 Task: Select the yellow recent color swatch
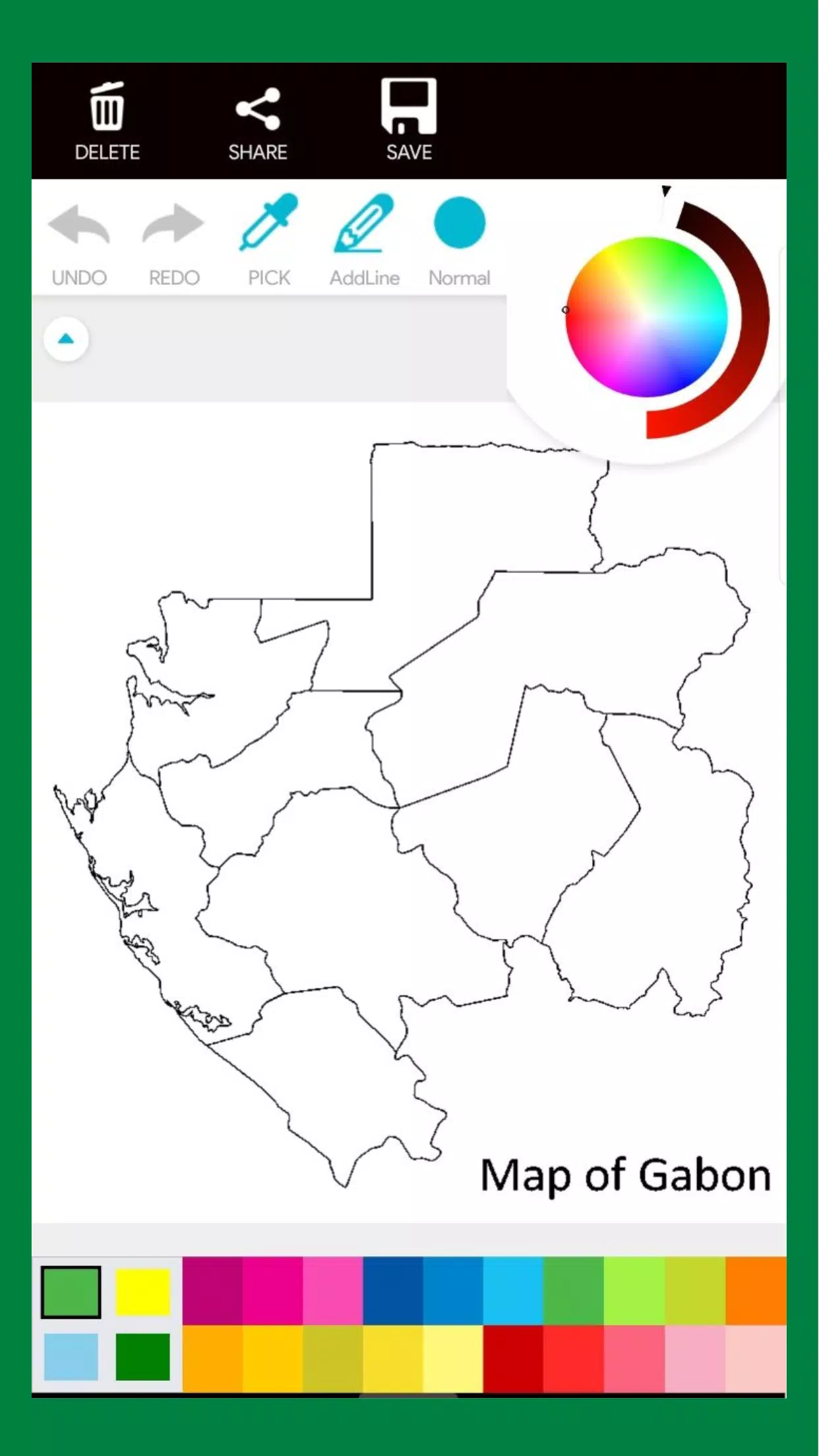[x=143, y=1292]
